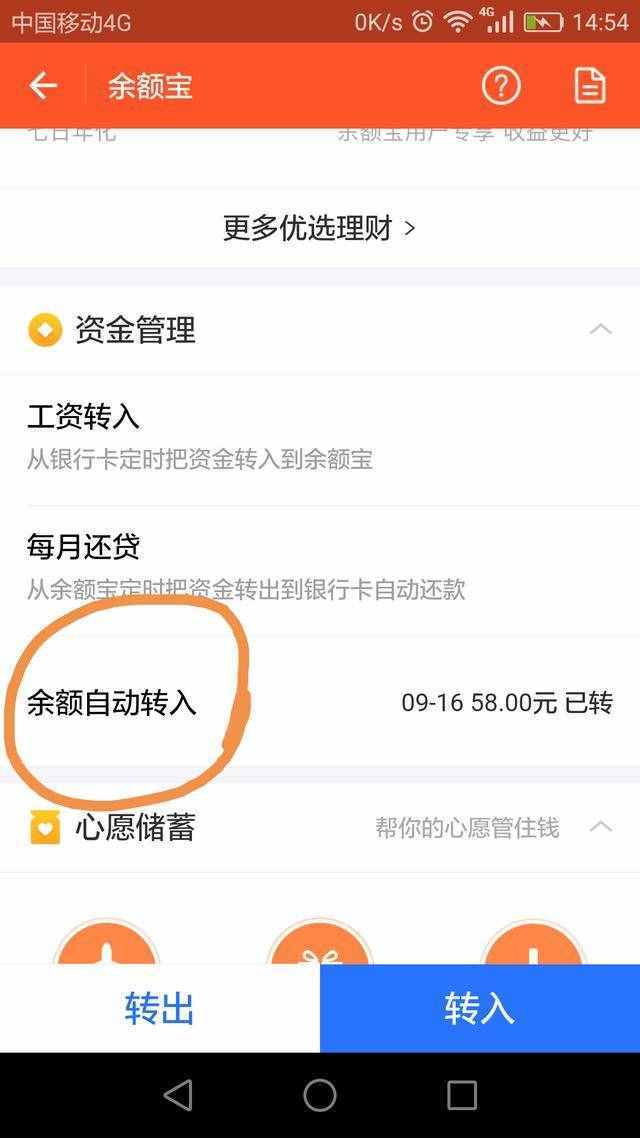Open the help question mark icon
Screen dimensions: 640x1138
[501, 86]
